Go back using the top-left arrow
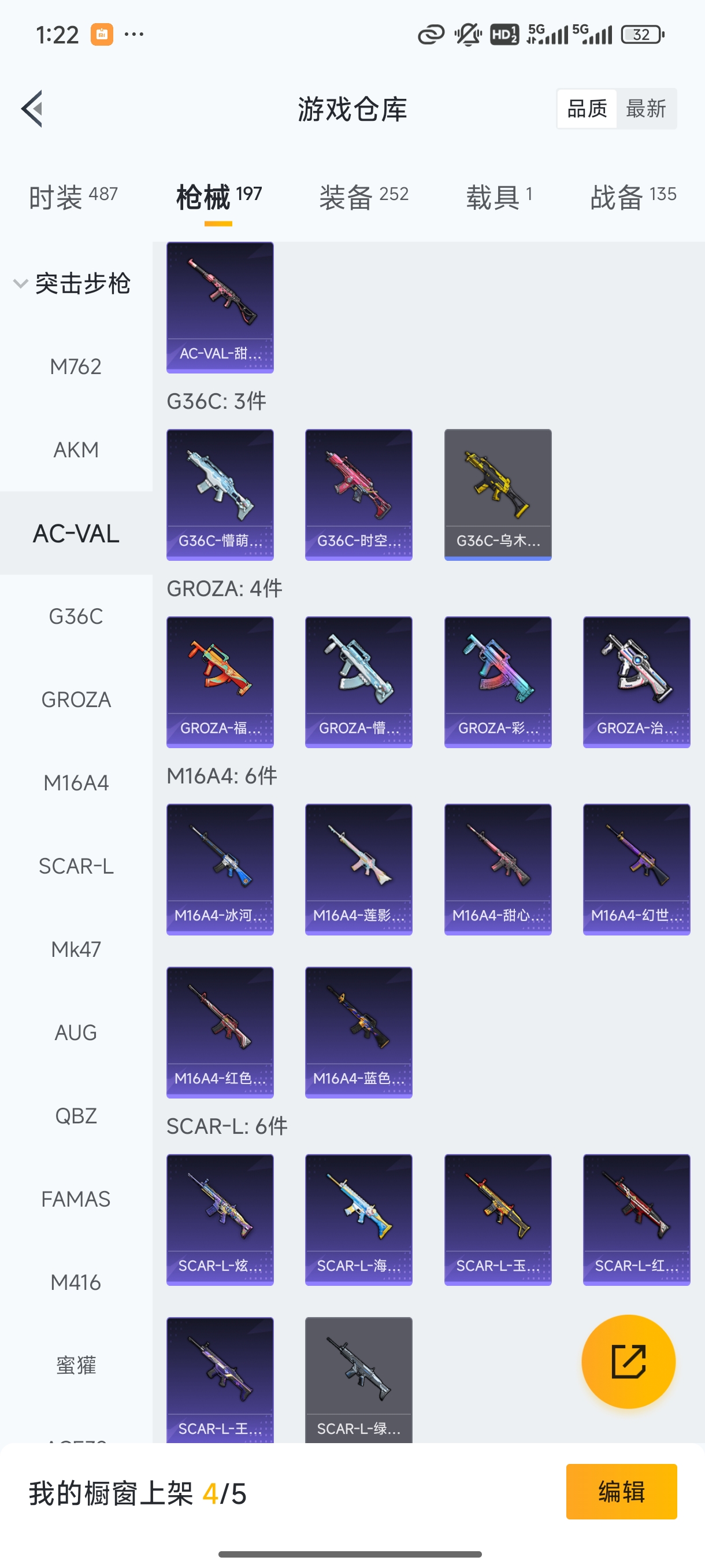 [32, 109]
